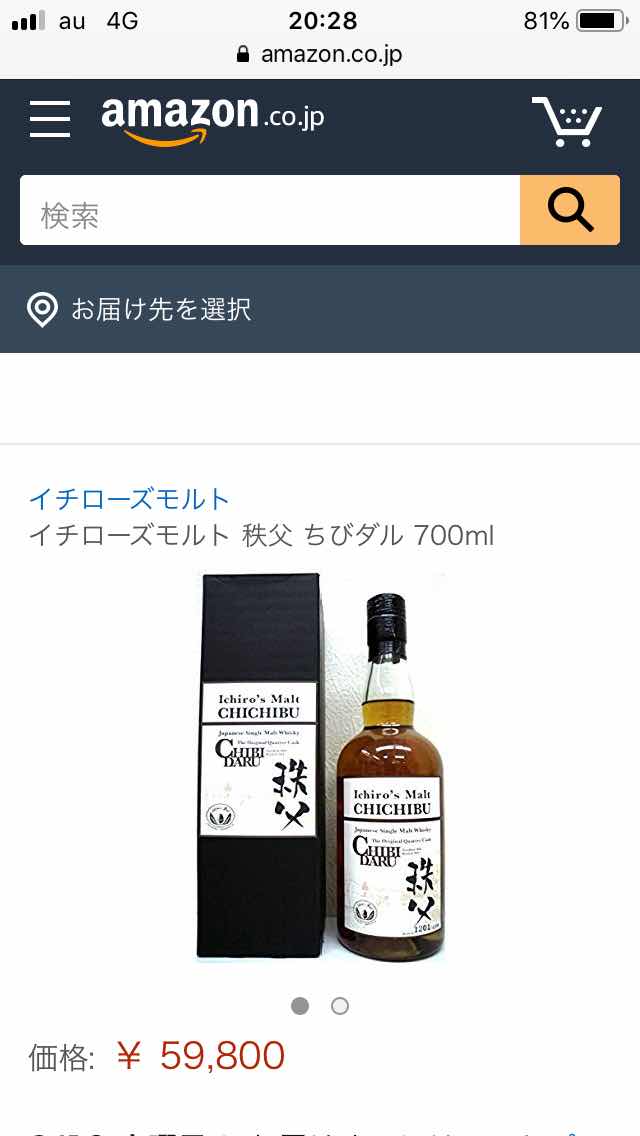
Task: Open the hamburger menu
Action: coord(50,119)
